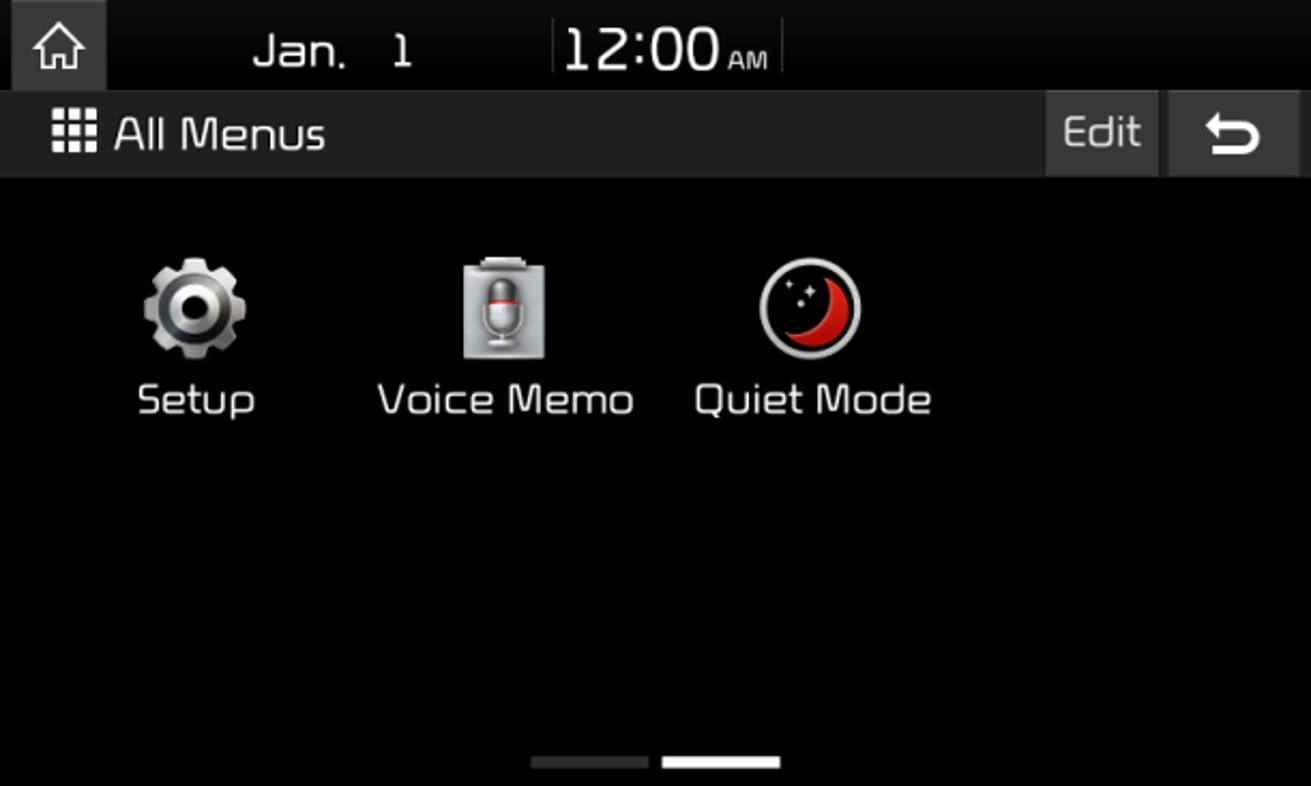This screenshot has width=1311, height=786.
Task: Go to the home screen
Action: point(58,48)
